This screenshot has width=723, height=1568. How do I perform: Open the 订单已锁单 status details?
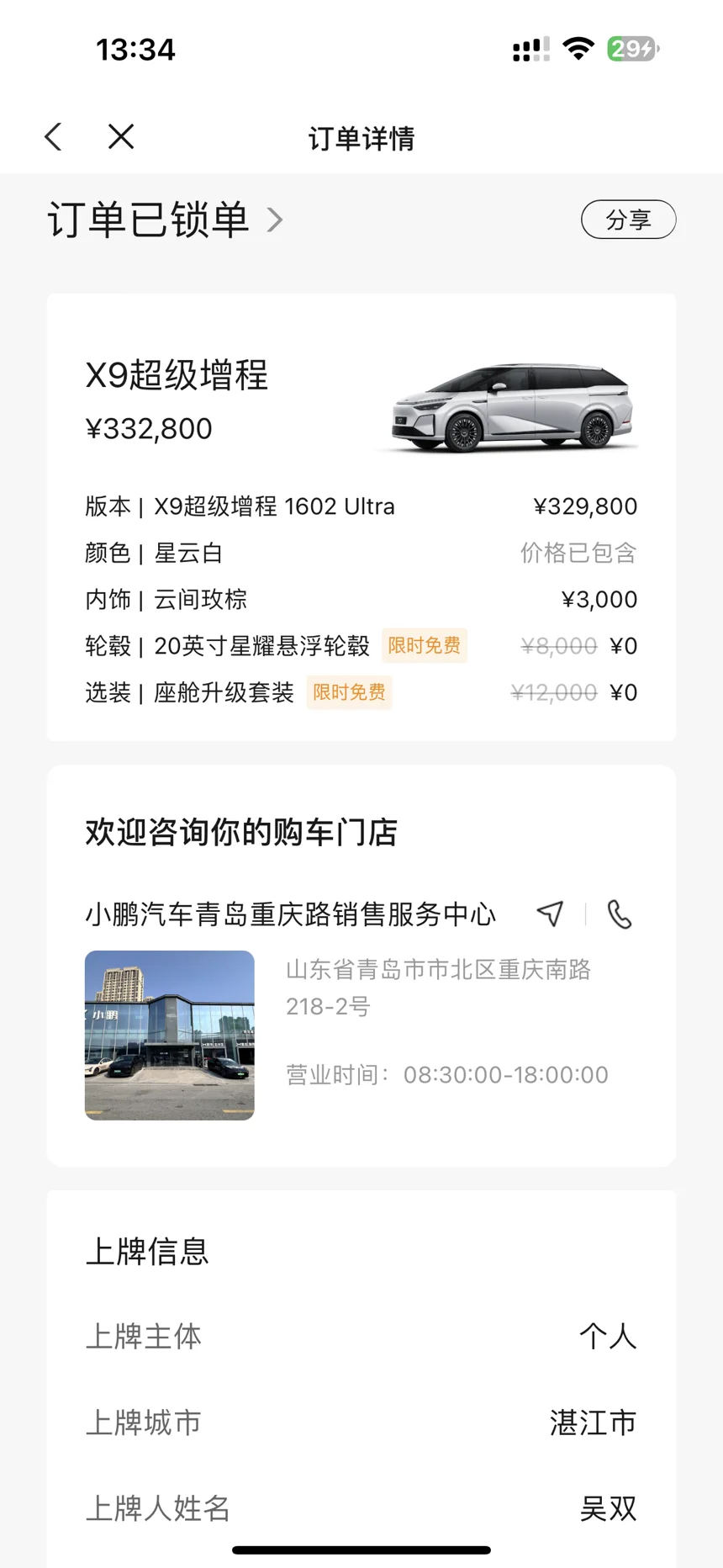pyautogui.click(x=165, y=220)
